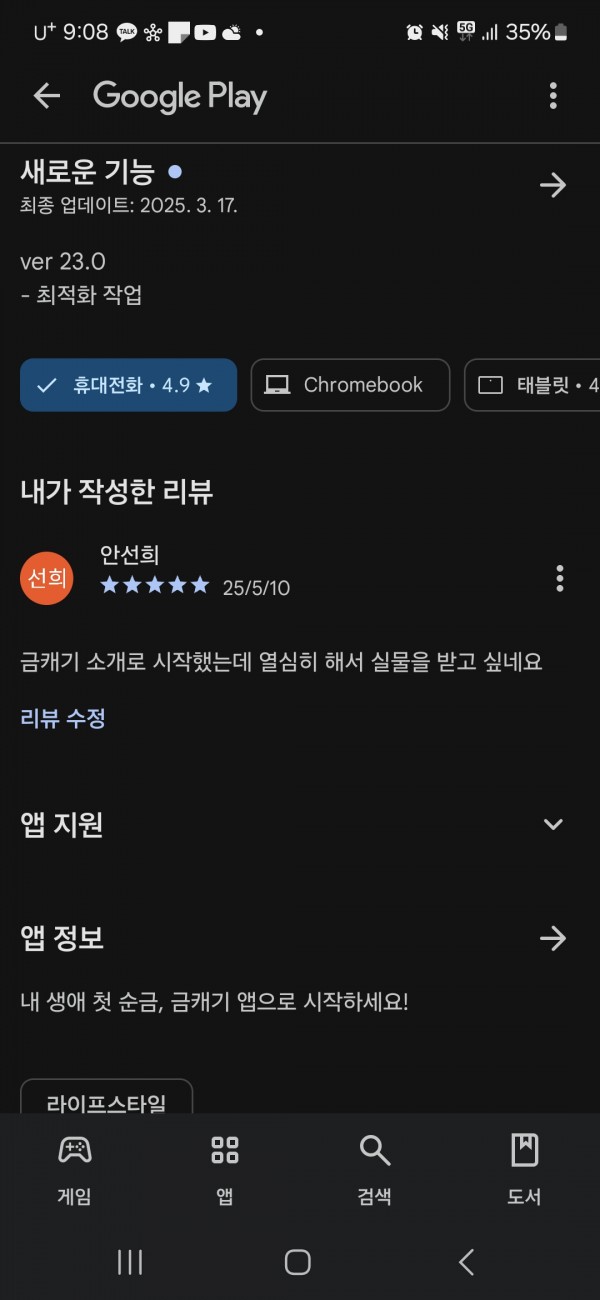This screenshot has height=1300, width=600.
Task: Open the 앱 정보 details arrow
Action: coord(553,938)
